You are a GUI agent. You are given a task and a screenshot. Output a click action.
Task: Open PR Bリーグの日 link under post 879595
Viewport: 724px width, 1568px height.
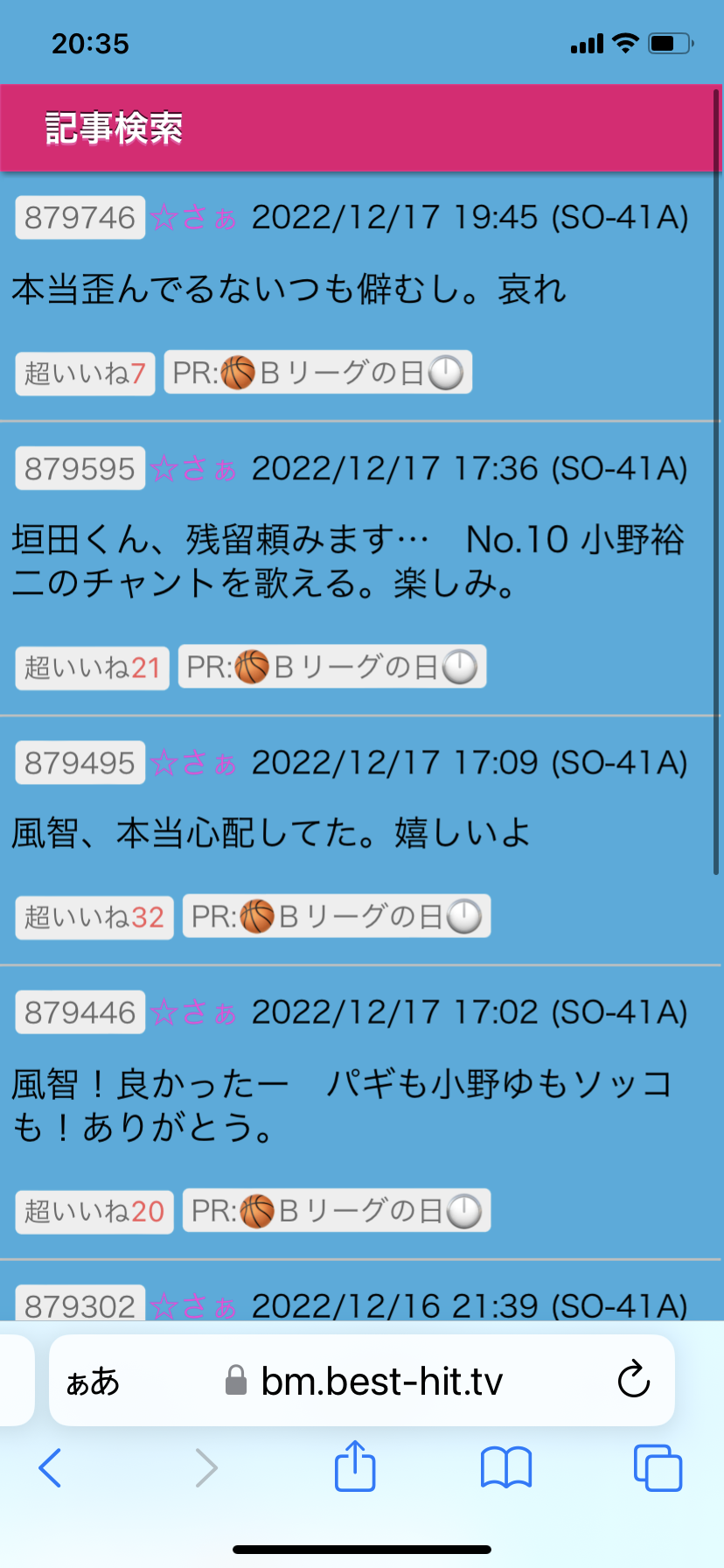(332, 667)
